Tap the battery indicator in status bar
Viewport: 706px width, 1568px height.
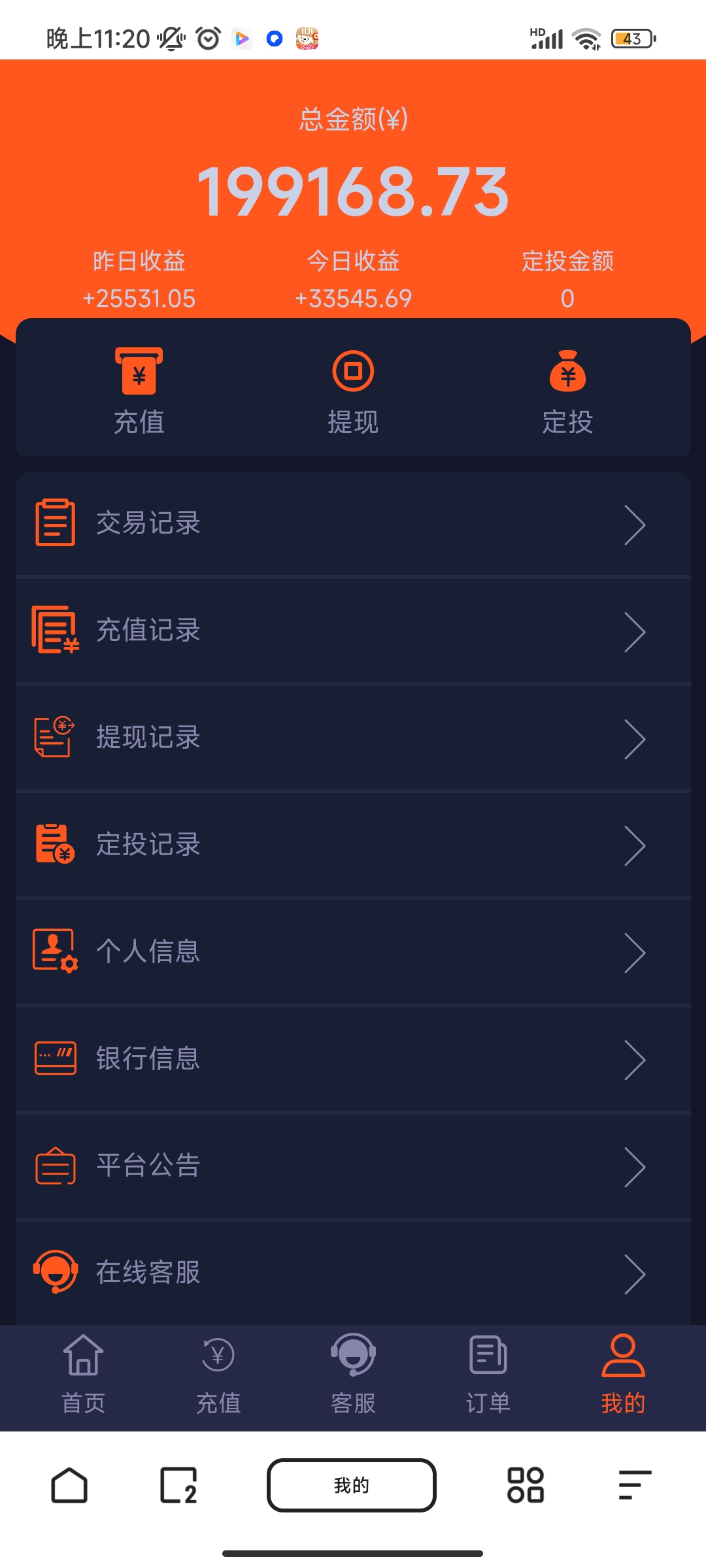coord(630,38)
